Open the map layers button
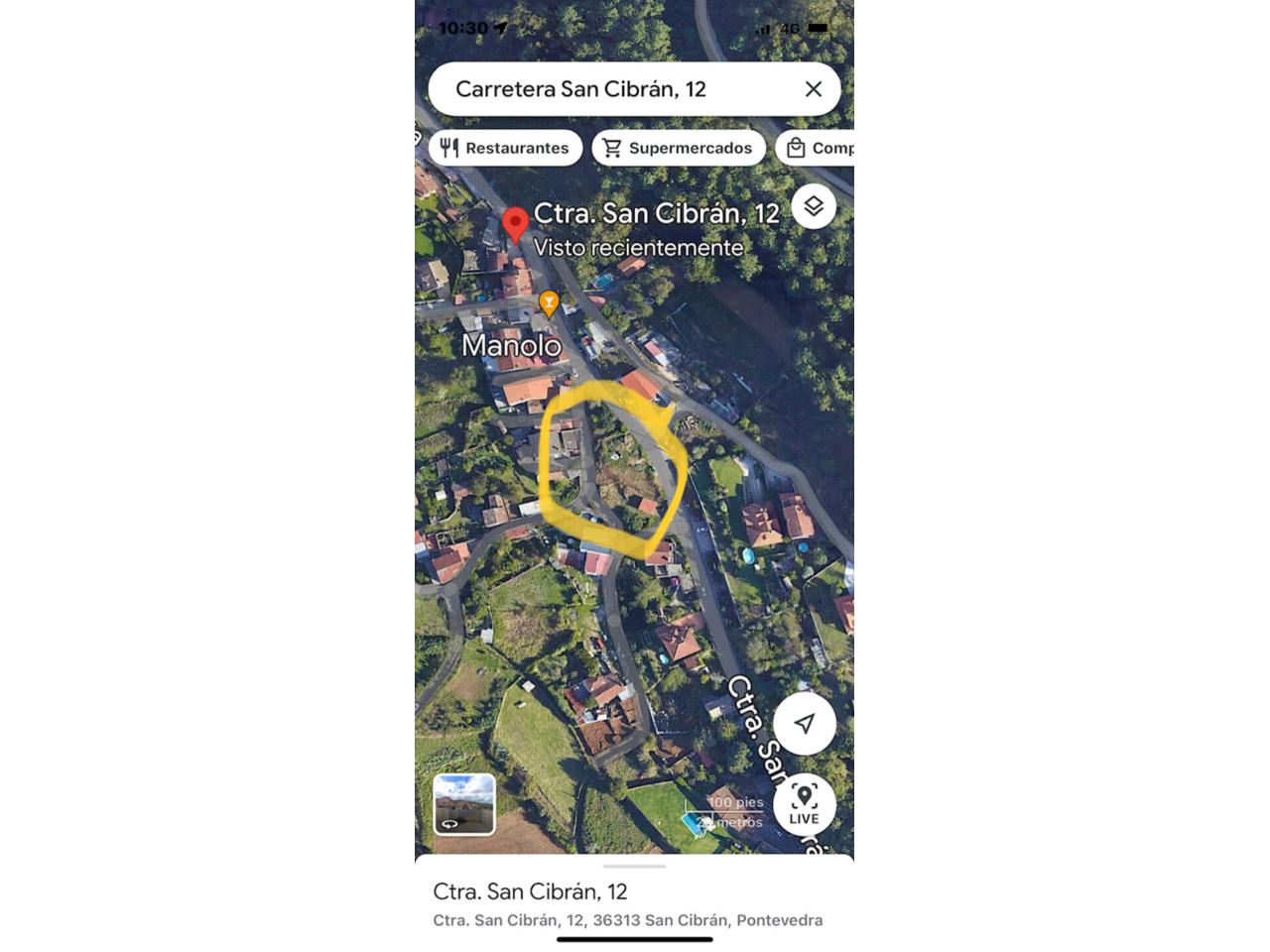This screenshot has height=952, width=1270. point(814,206)
